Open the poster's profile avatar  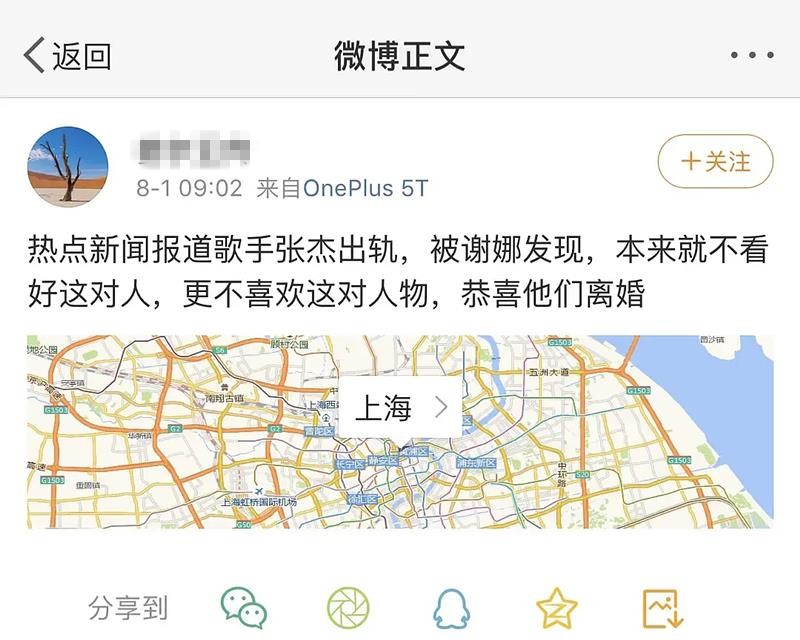(69, 167)
